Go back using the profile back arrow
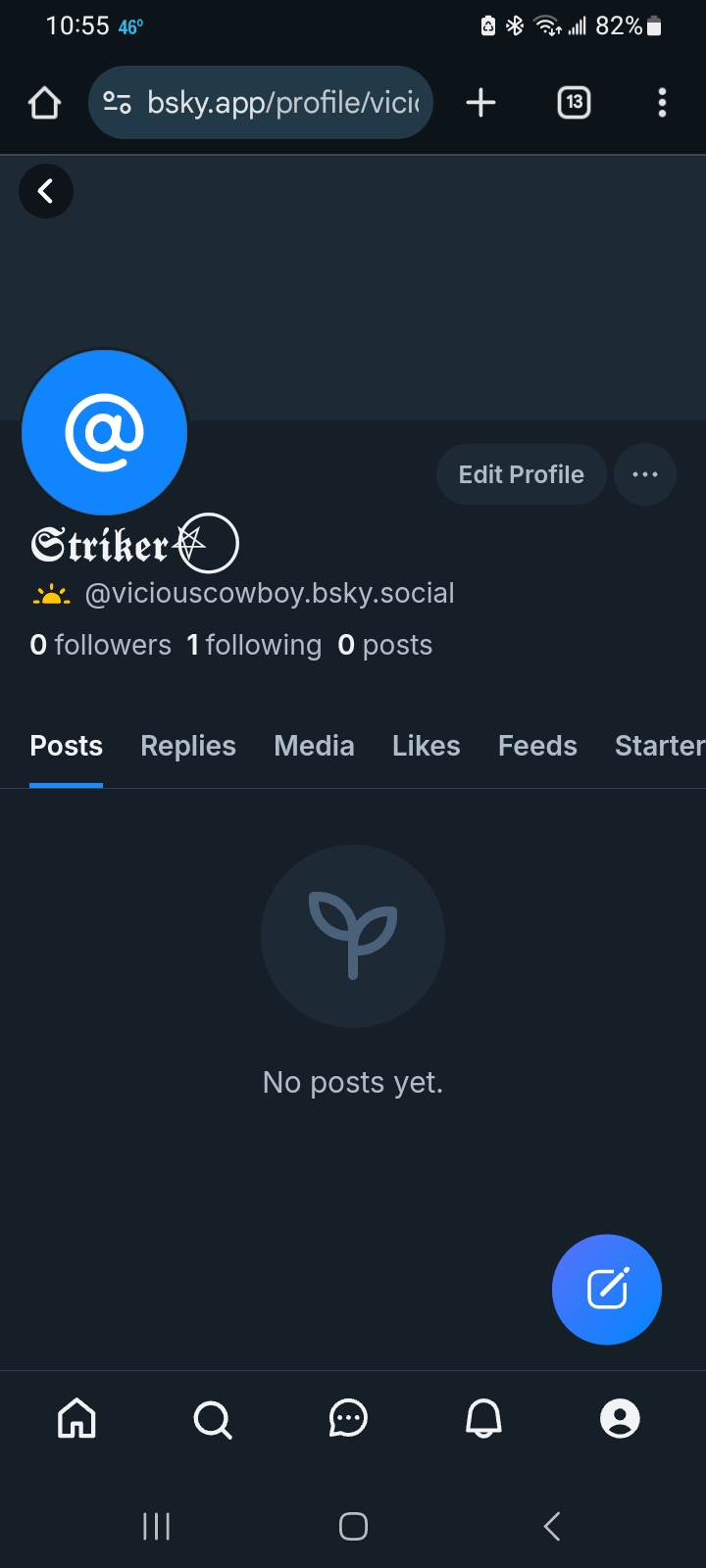 [x=45, y=191]
